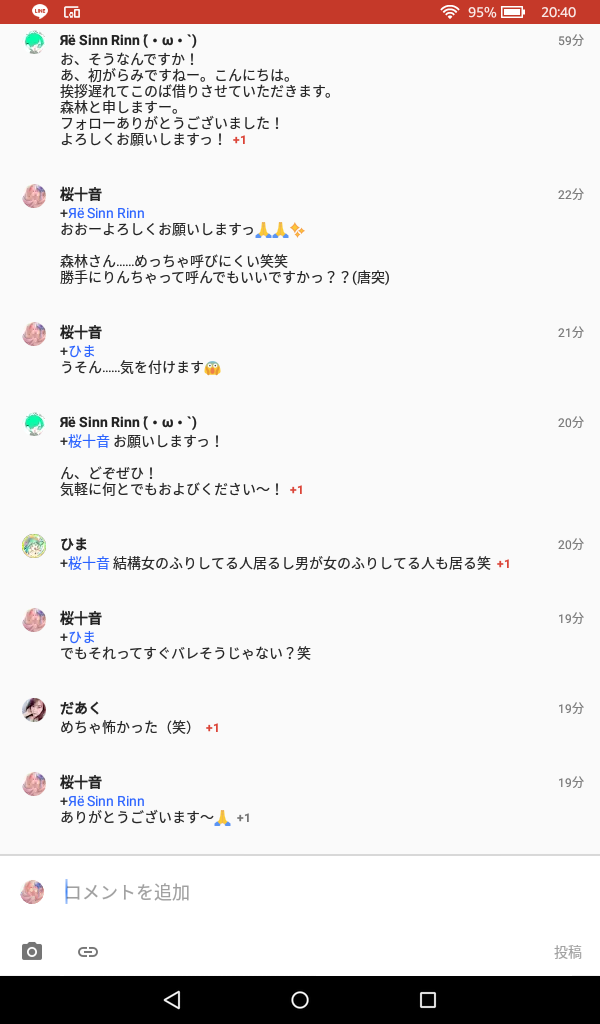600x1024 pixels.
Task: Post the comment with 投稿
Action: pos(567,952)
